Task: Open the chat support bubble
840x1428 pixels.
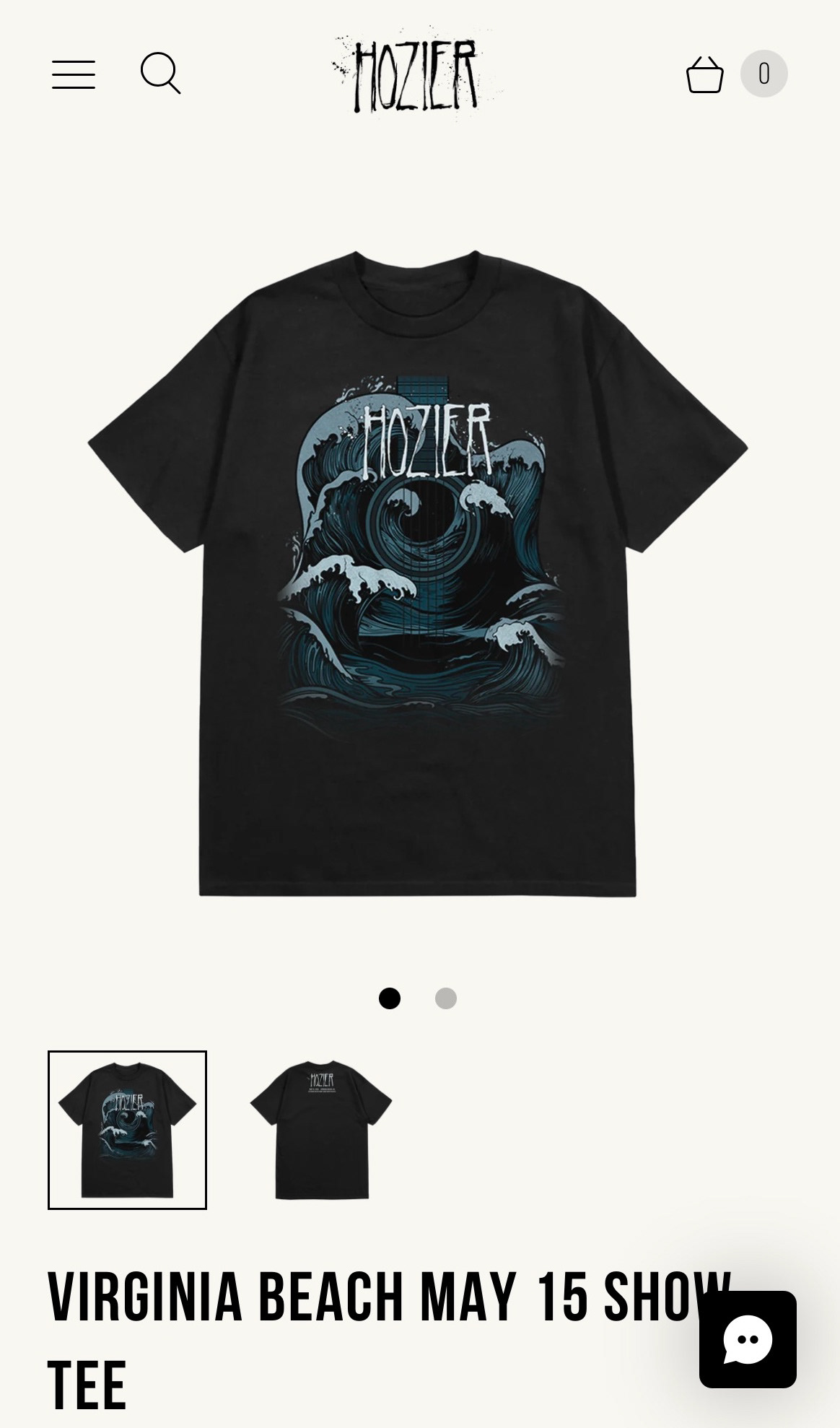Action: tap(748, 1339)
